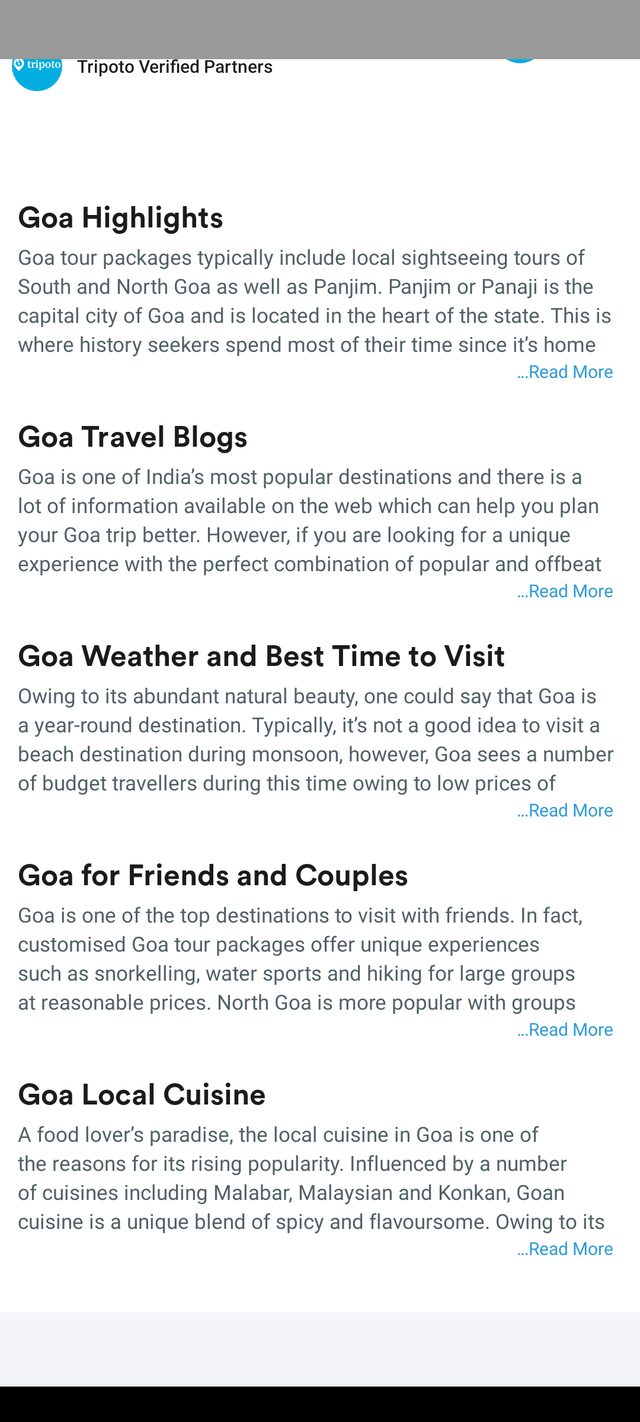
Task: Expand Read More under Goa Highlights
Action: point(565,372)
